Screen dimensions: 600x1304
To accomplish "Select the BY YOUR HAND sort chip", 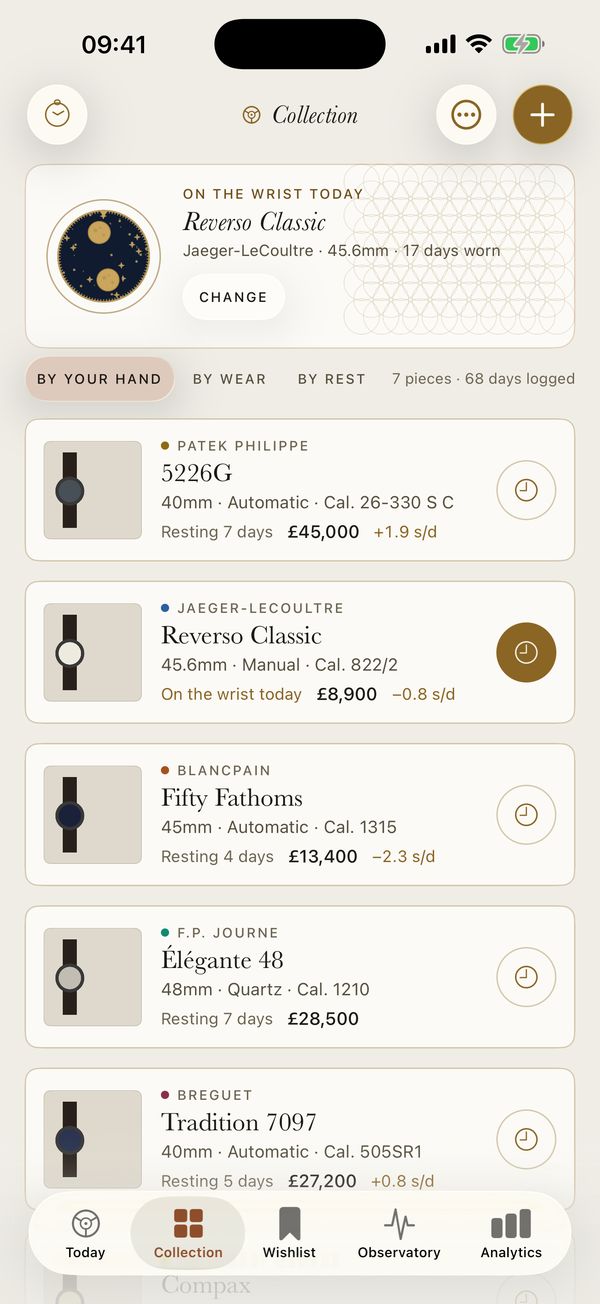I will (x=99, y=379).
